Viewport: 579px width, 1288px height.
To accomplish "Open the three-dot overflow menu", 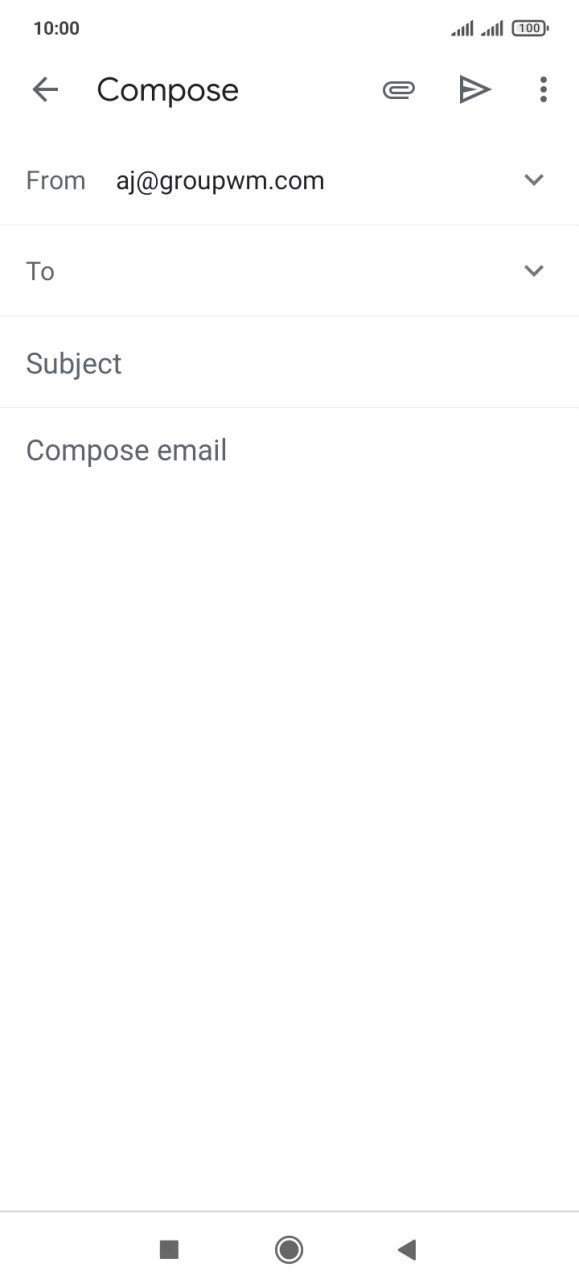I will (543, 90).
